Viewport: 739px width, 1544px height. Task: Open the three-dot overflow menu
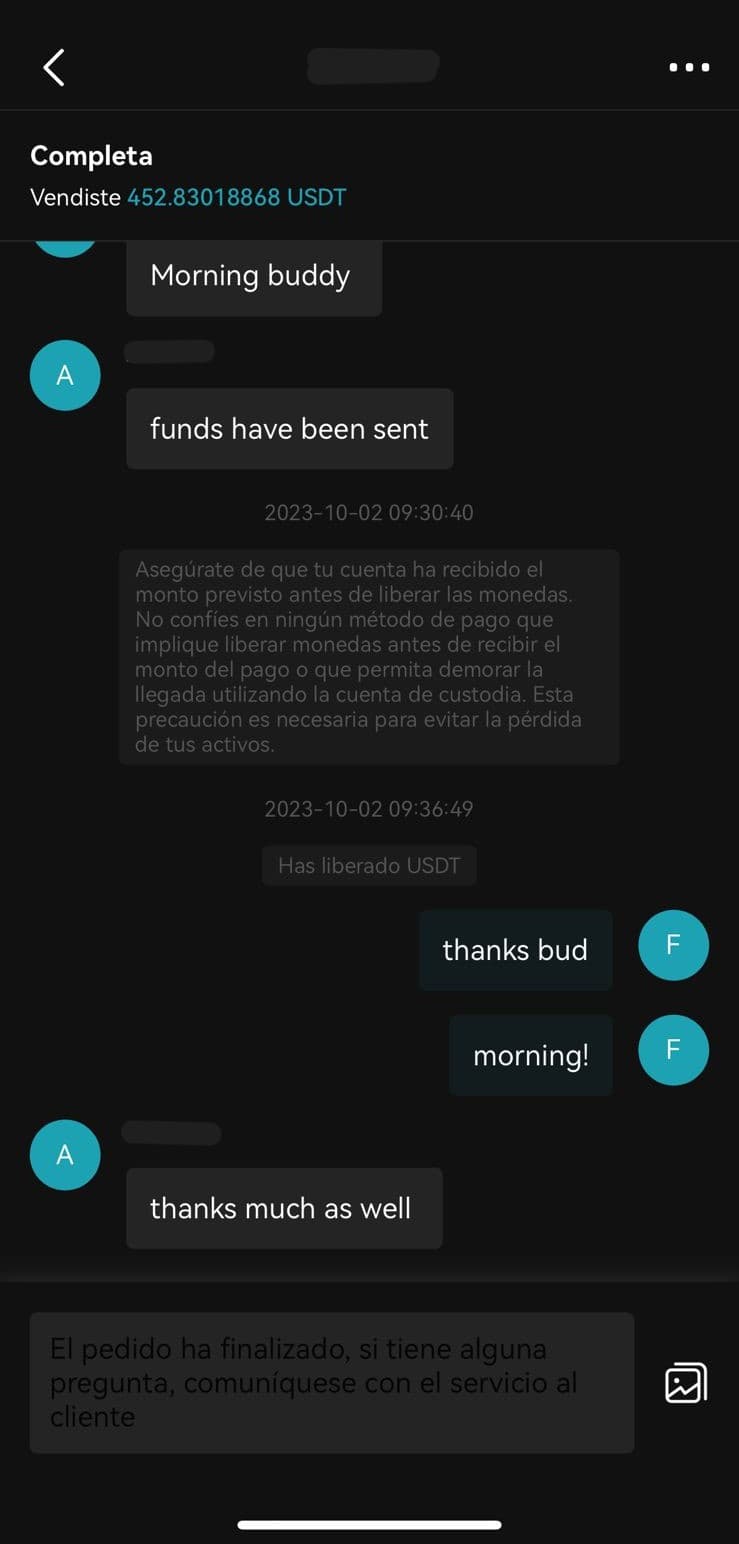[x=689, y=68]
